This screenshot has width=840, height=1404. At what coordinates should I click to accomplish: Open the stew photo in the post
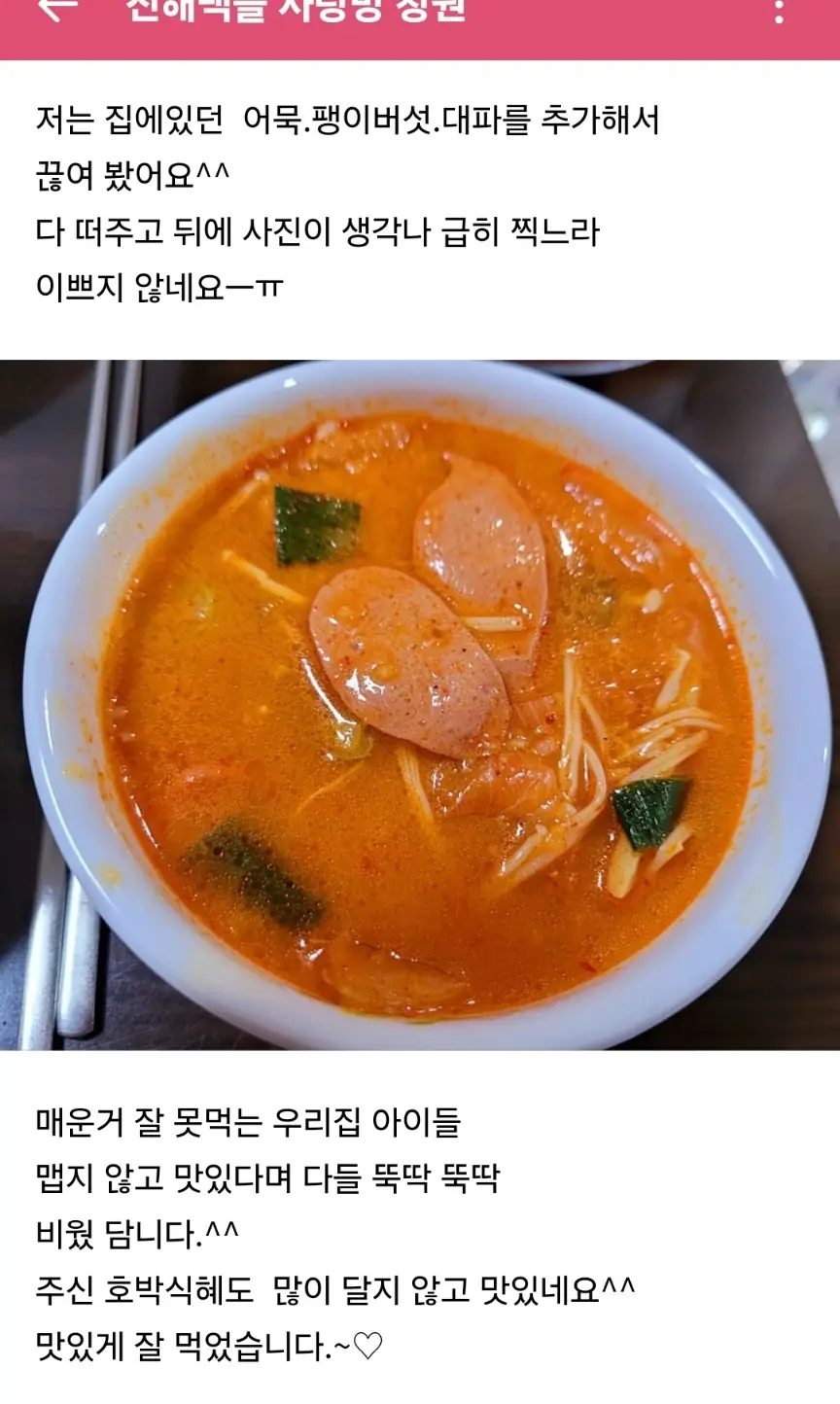pyautogui.click(x=420, y=705)
